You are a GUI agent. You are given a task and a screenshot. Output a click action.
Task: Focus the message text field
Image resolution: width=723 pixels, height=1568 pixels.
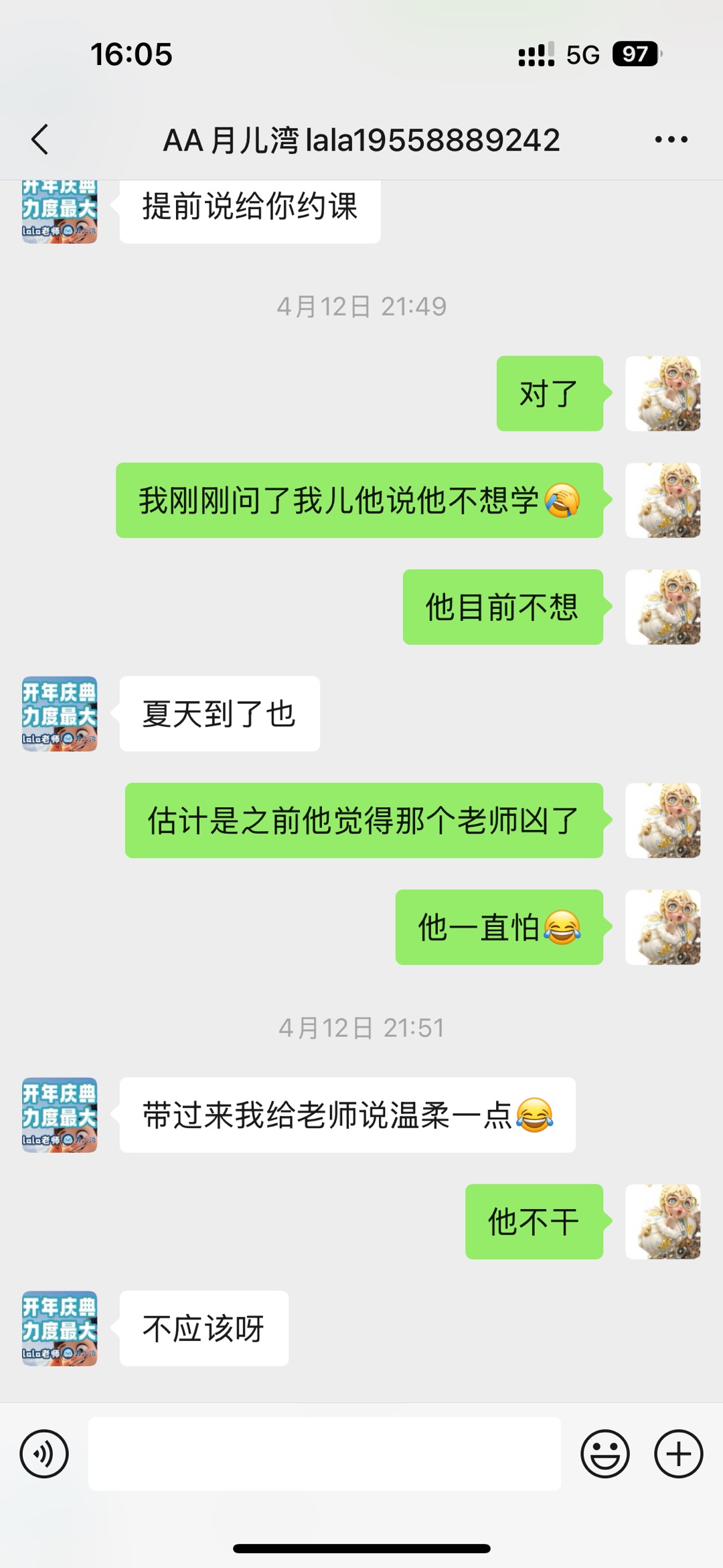324,1453
